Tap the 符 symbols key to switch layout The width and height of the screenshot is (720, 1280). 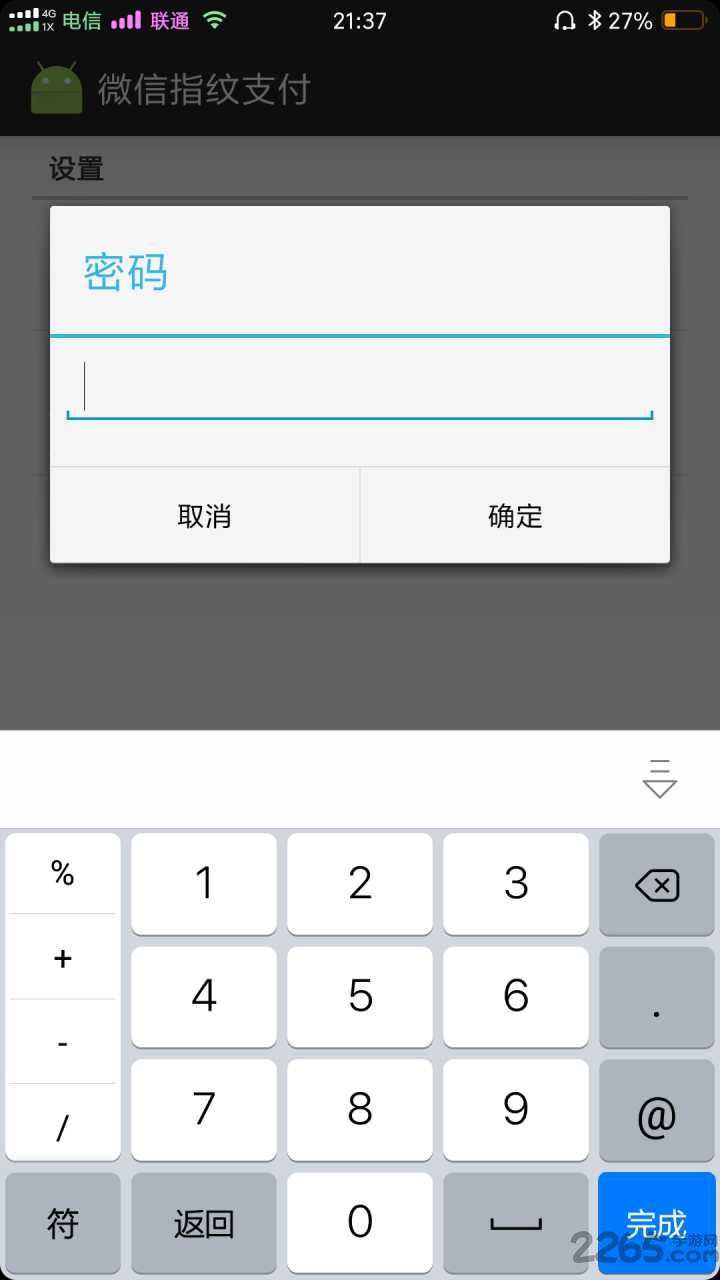[x=62, y=1222]
